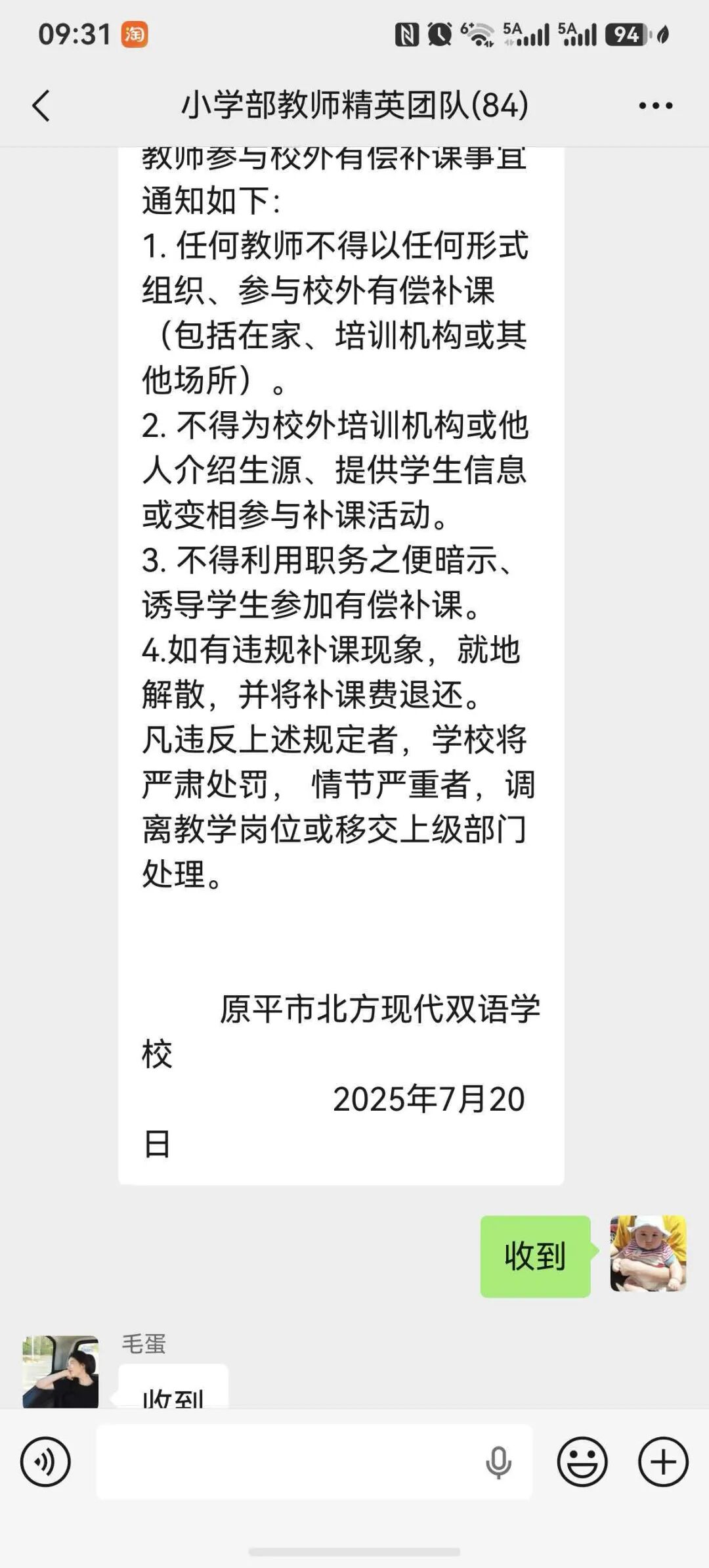The height and width of the screenshot is (1568, 709).
Task: Open the emoji sticker panel
Action: coord(582,1462)
